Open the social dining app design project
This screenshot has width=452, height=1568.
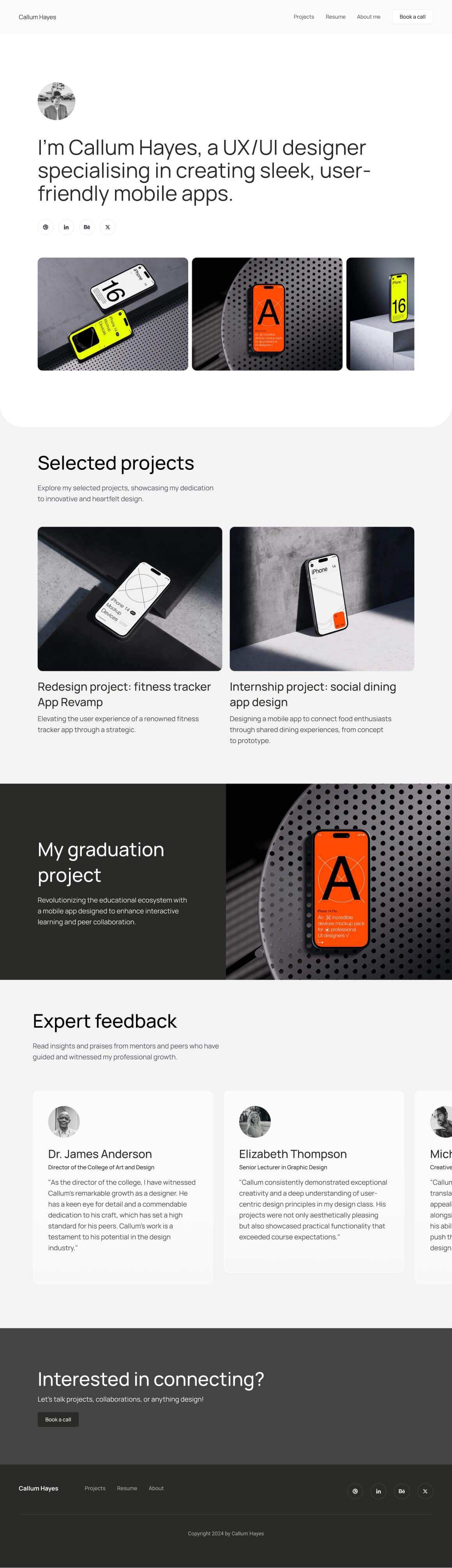(321, 693)
